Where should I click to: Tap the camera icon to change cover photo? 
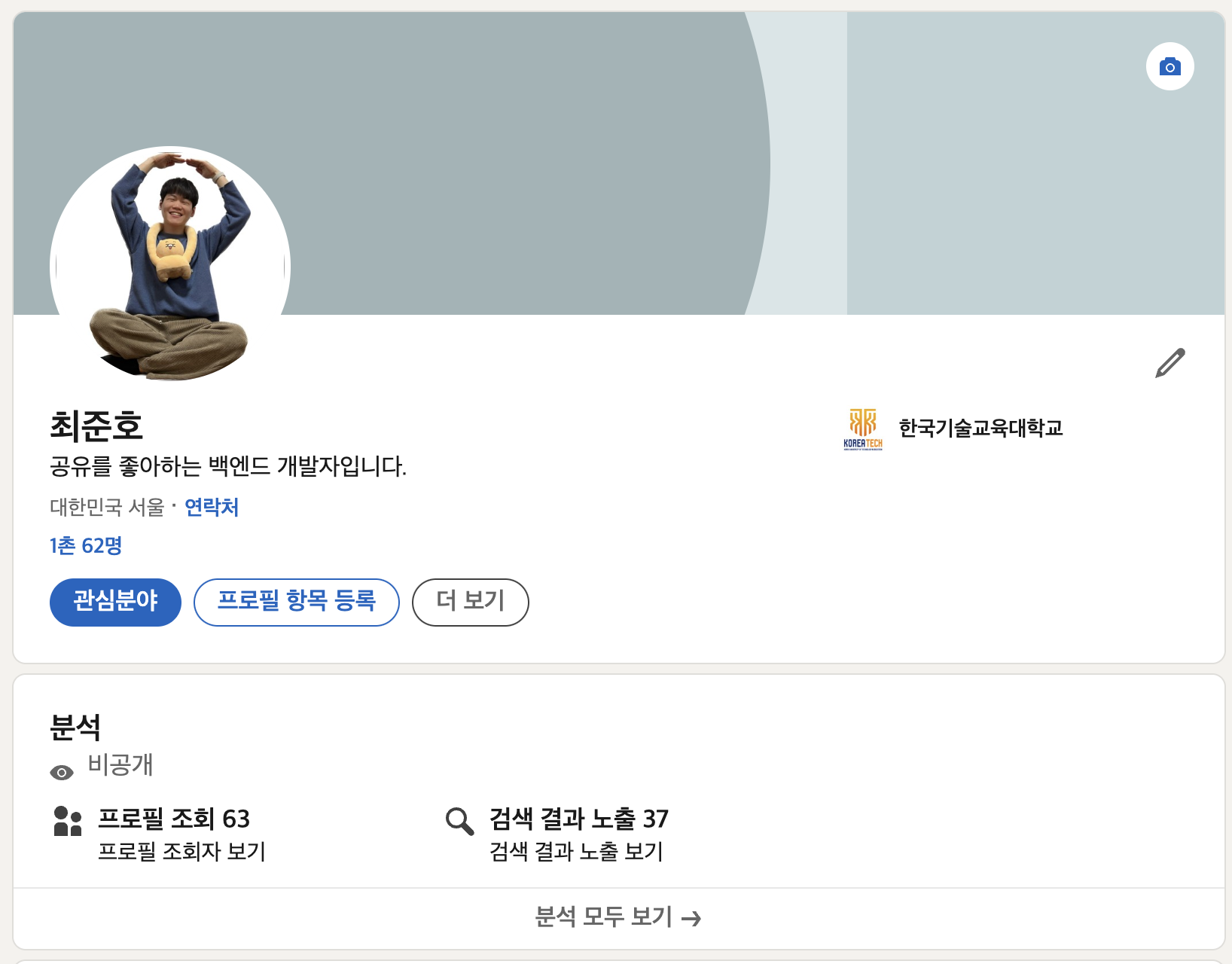1169,66
